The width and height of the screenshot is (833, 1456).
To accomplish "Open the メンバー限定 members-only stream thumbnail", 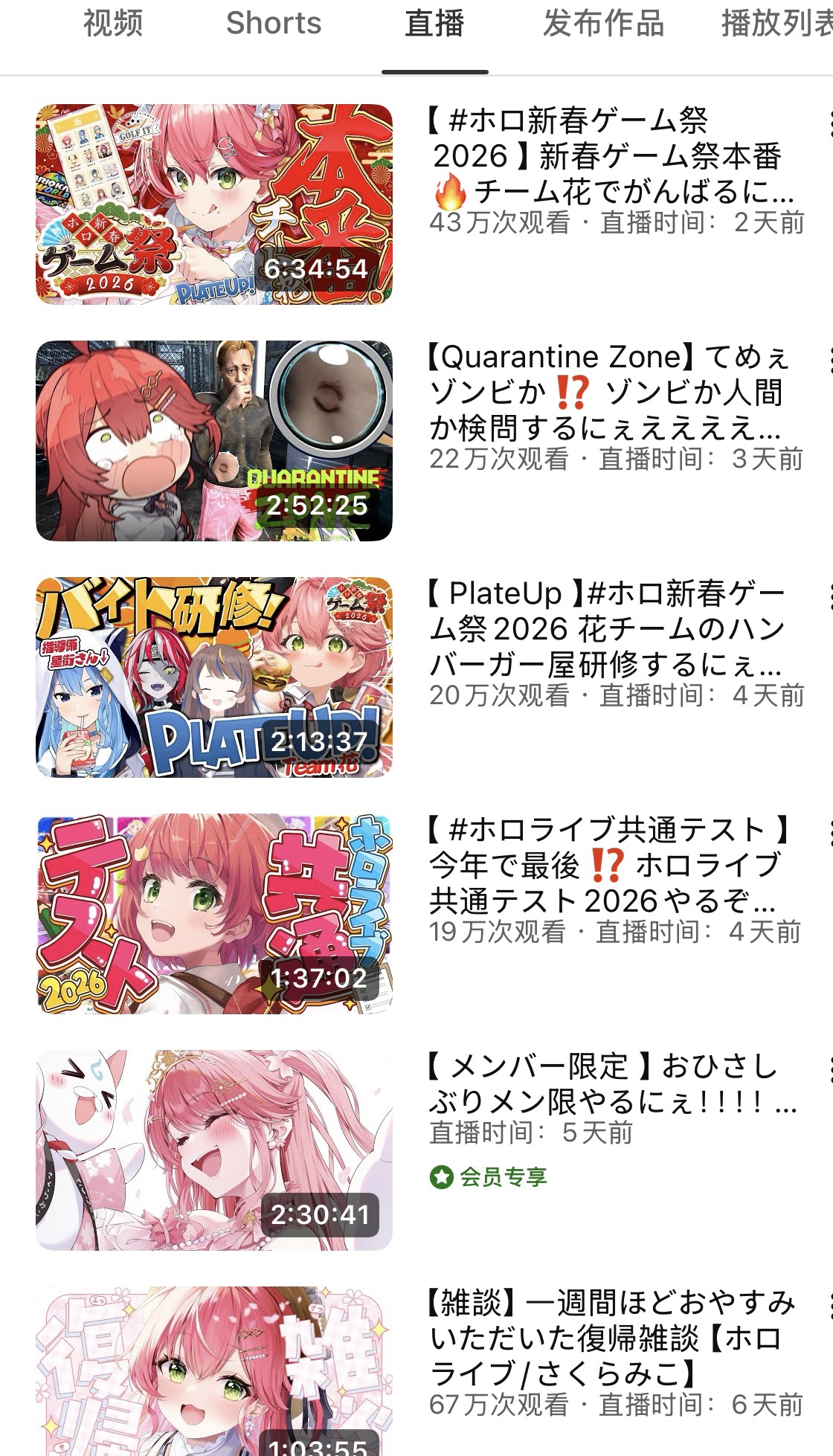I will [214, 1150].
